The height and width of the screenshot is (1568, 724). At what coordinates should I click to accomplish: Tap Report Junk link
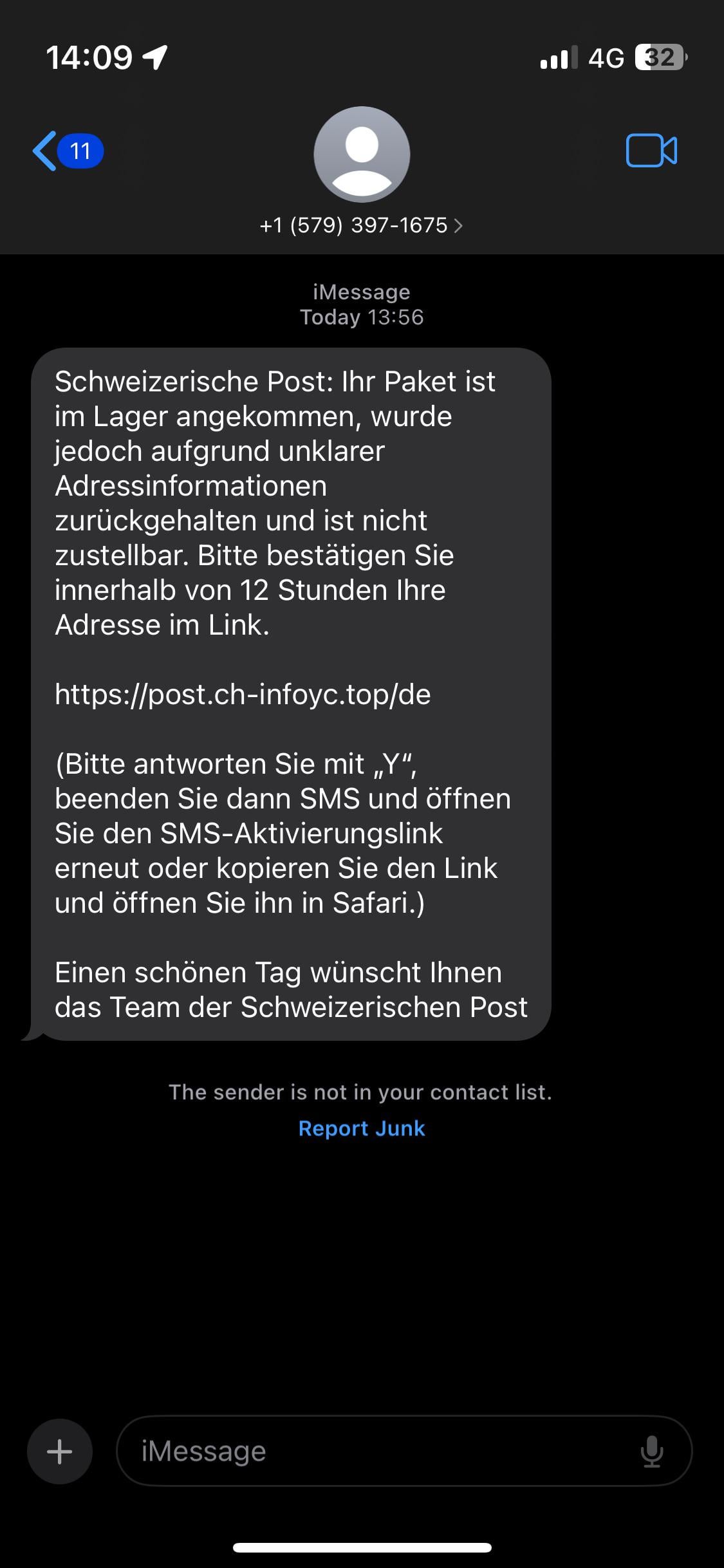coord(362,1128)
